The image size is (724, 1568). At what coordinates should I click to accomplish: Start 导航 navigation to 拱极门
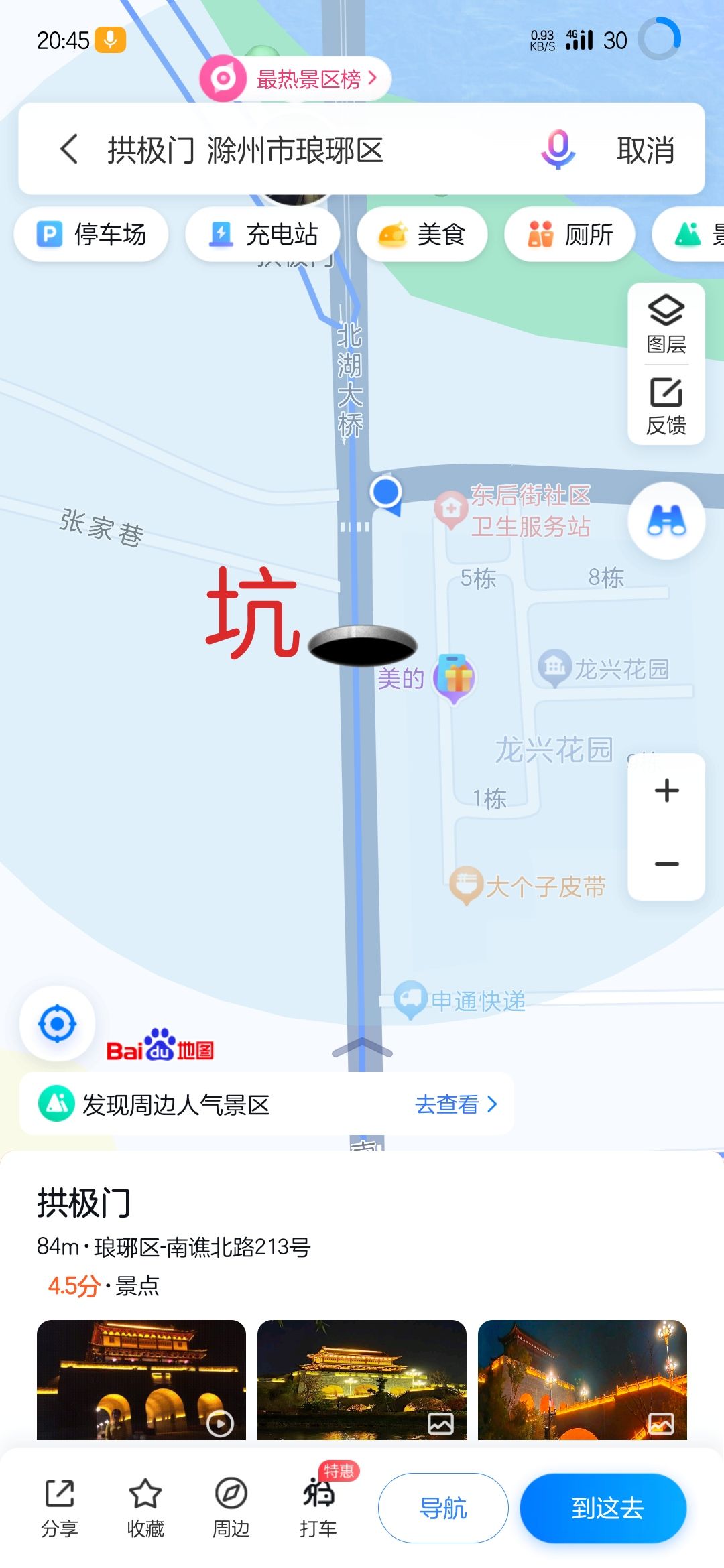[443, 1508]
